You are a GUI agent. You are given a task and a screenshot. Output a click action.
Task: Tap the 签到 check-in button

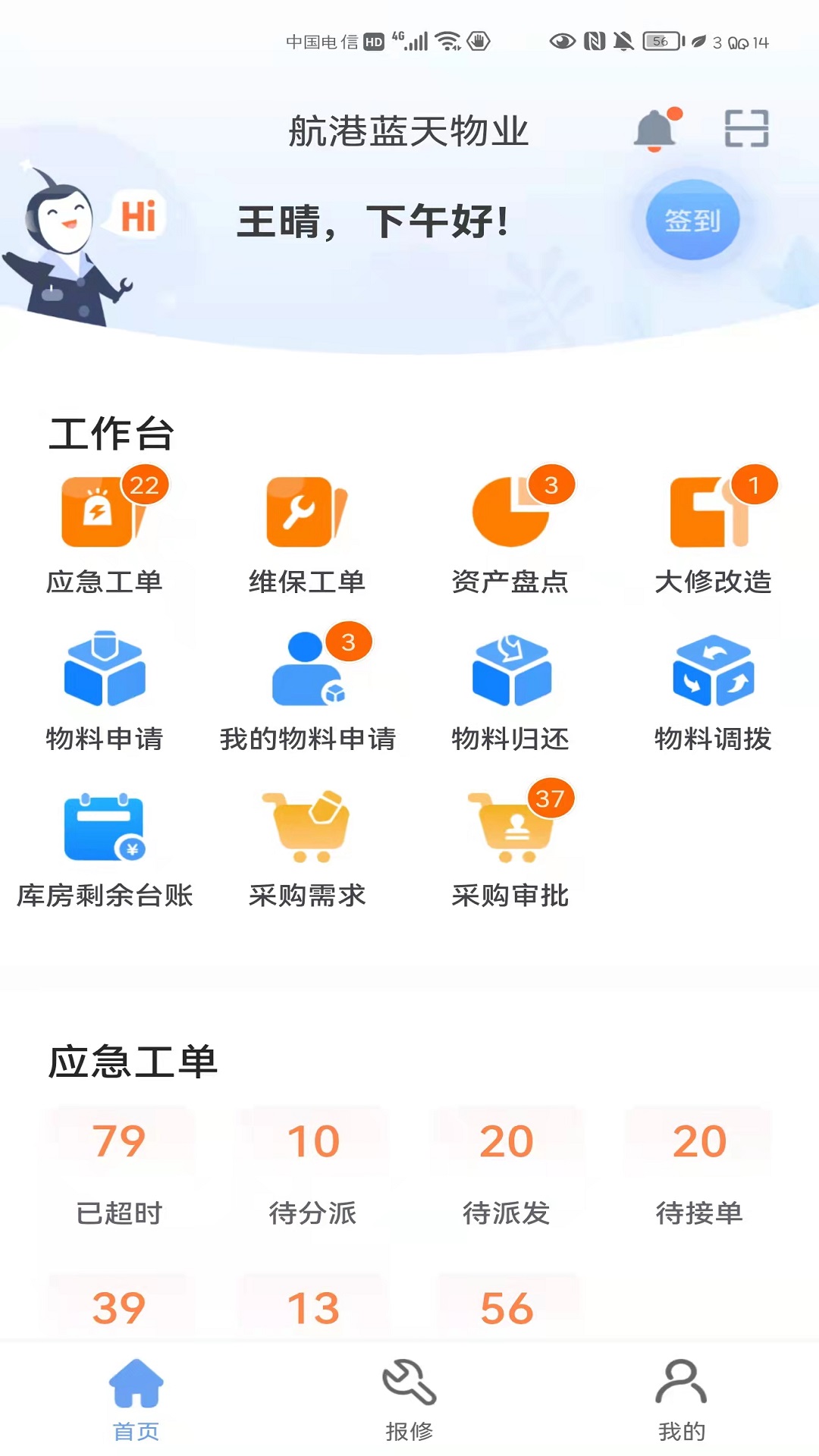[x=692, y=220]
